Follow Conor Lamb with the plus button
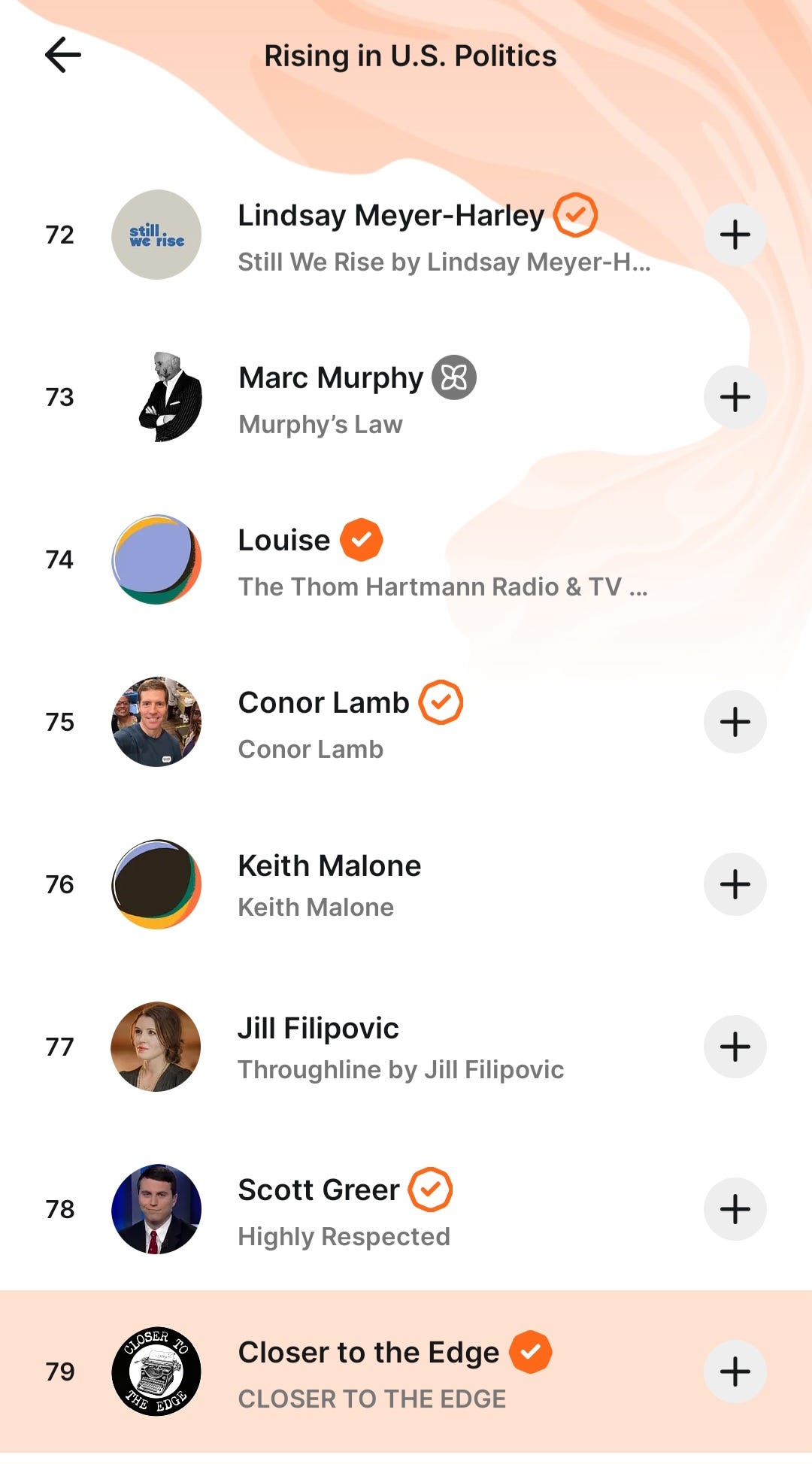Image resolution: width=812 pixels, height=1464 pixels. coord(735,722)
